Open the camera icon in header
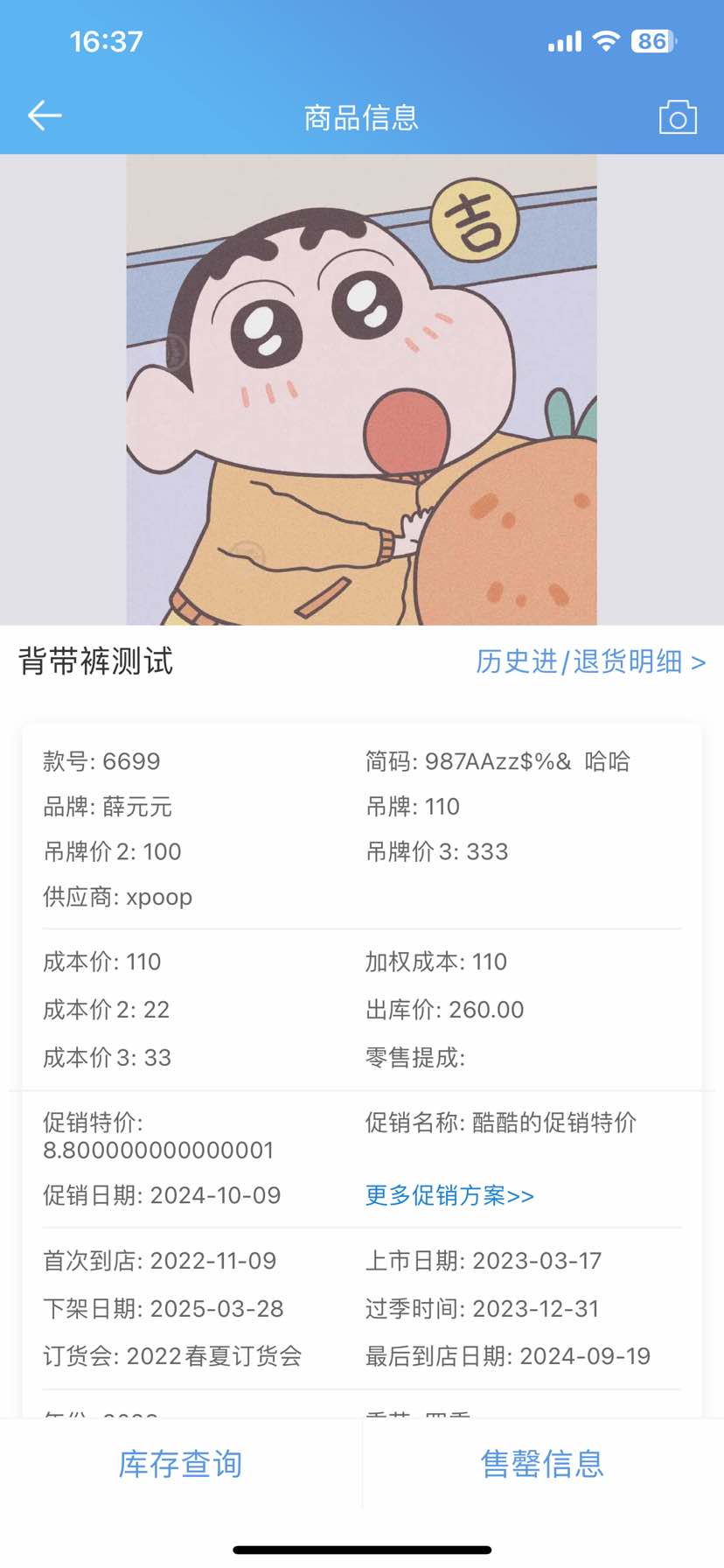Viewport: 724px width, 1568px height. coord(678,117)
